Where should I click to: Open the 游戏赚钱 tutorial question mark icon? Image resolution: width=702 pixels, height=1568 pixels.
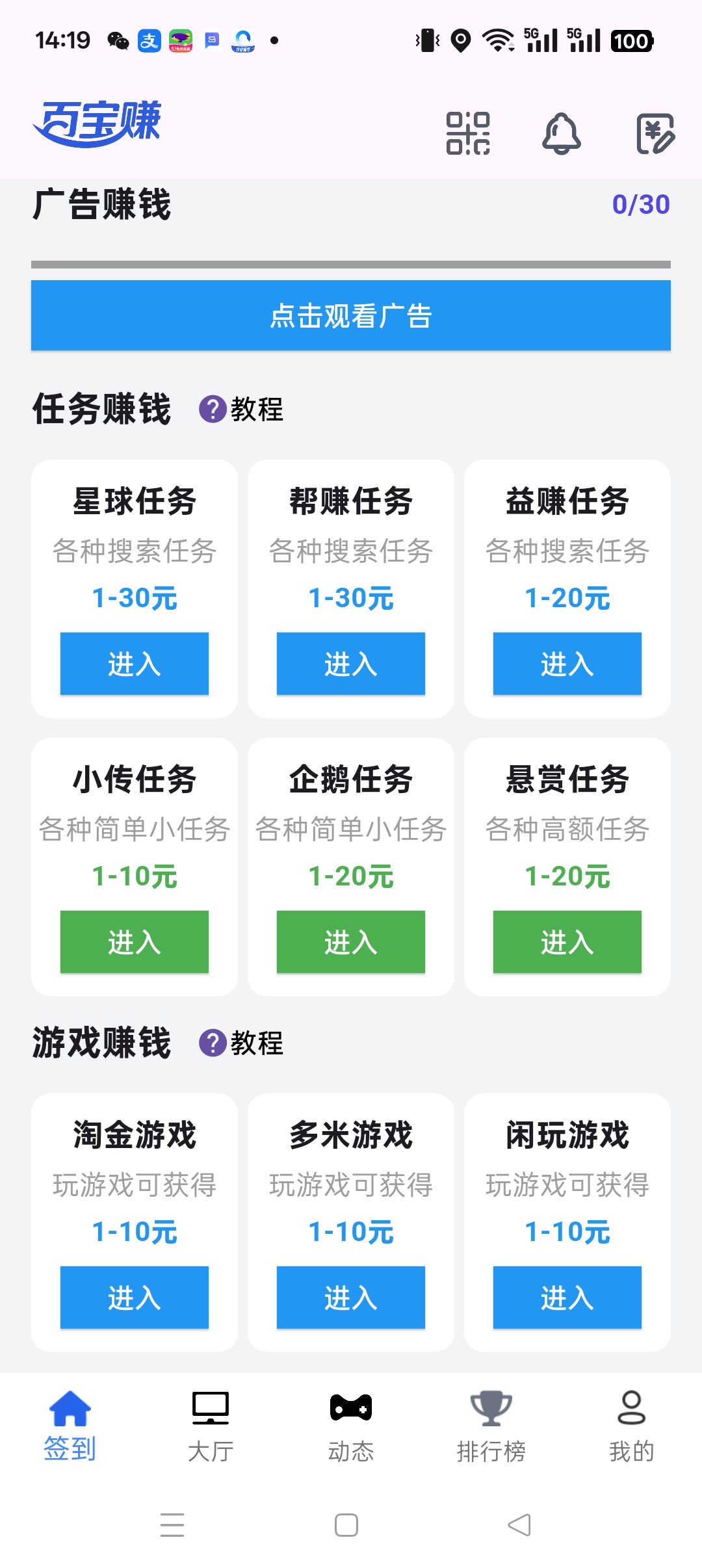click(x=211, y=1044)
